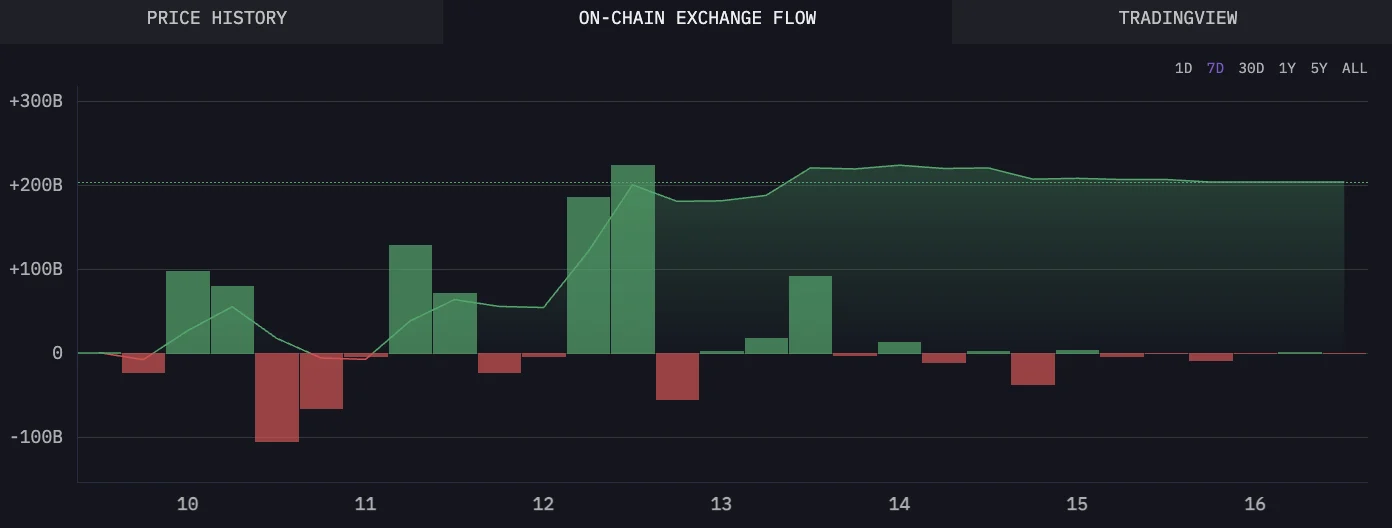The width and height of the screenshot is (1392, 528).
Task: Select the On-Chain Exchange Flow tab
Action: 697,18
